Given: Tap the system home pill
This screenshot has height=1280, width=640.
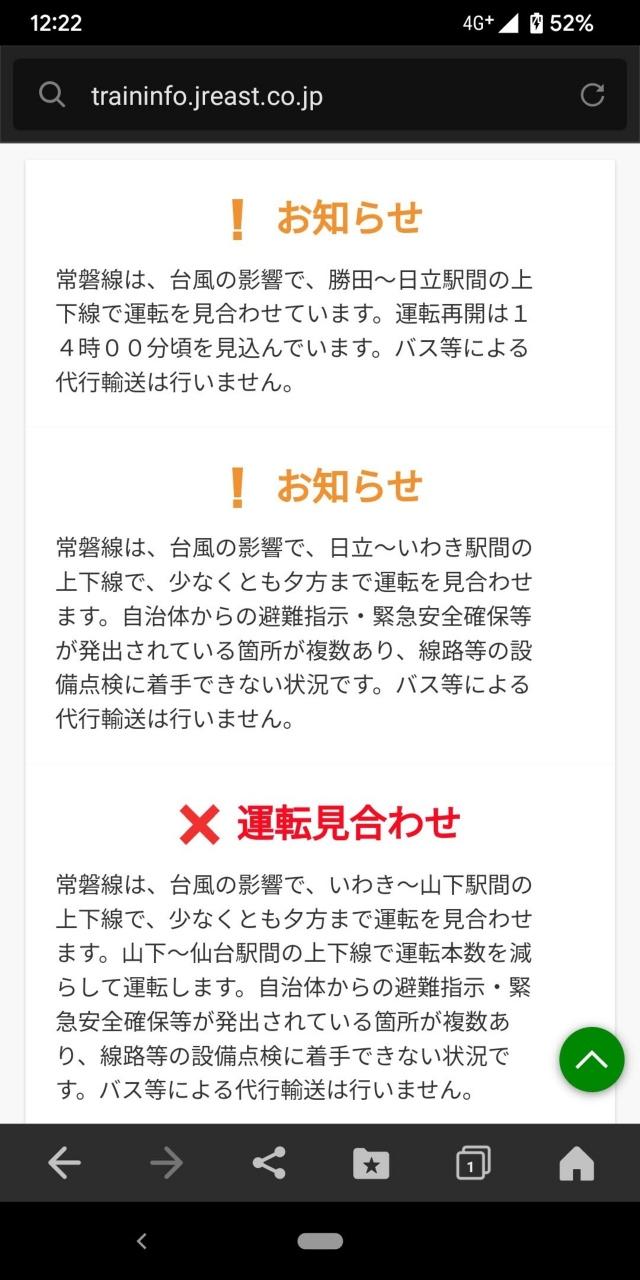Looking at the screenshot, I should 320,1241.
